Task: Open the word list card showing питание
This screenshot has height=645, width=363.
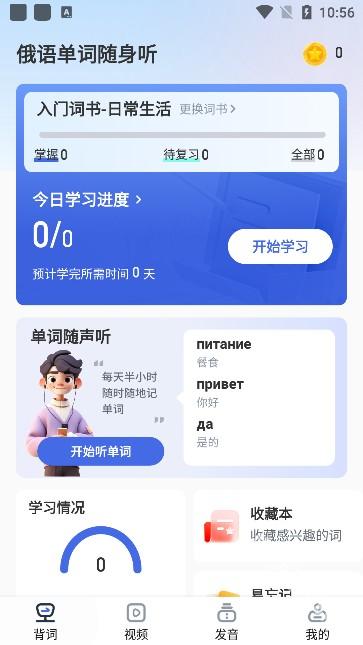Action: pyautogui.click(x=259, y=397)
